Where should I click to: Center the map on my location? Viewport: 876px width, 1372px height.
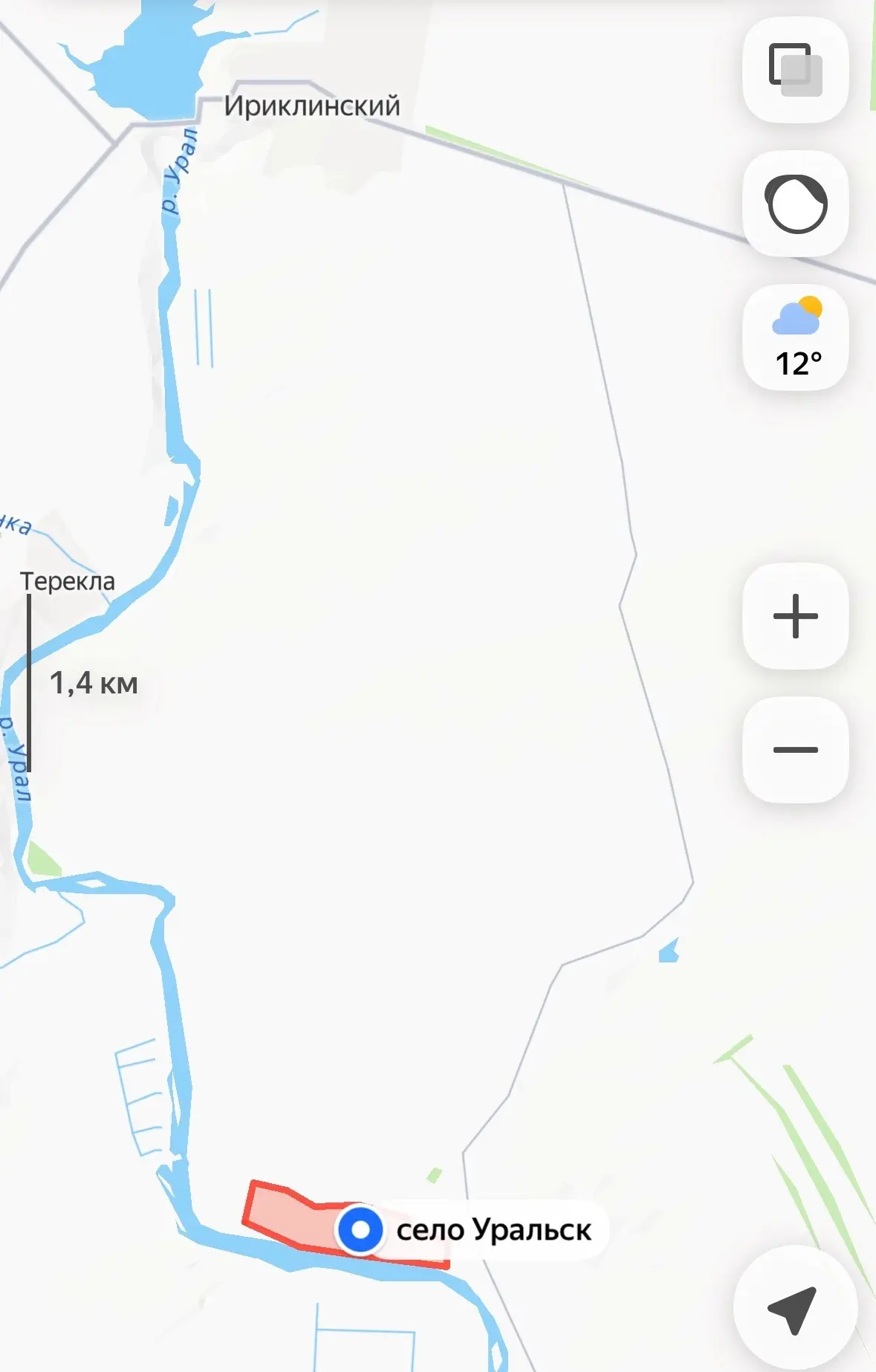(x=794, y=1310)
